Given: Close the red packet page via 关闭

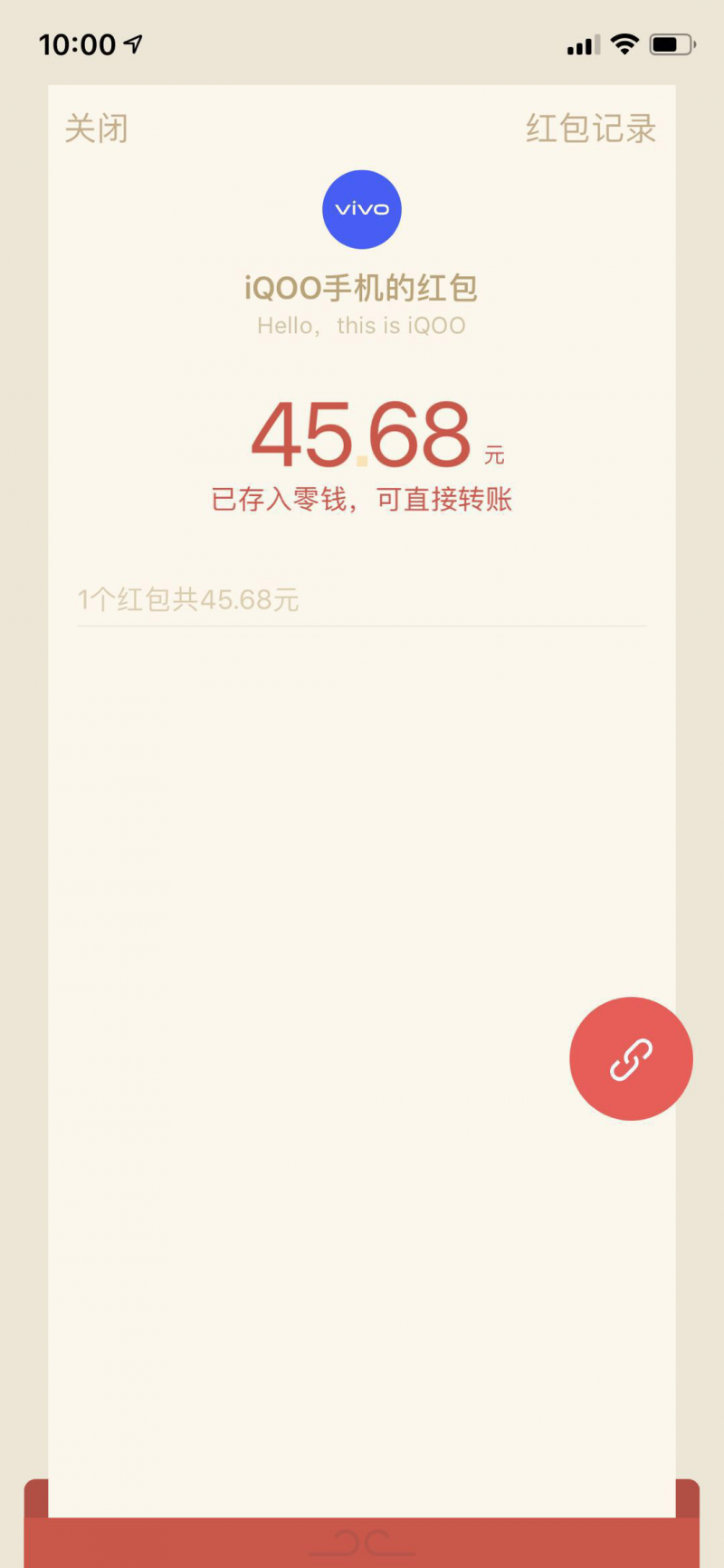Looking at the screenshot, I should coord(97,129).
